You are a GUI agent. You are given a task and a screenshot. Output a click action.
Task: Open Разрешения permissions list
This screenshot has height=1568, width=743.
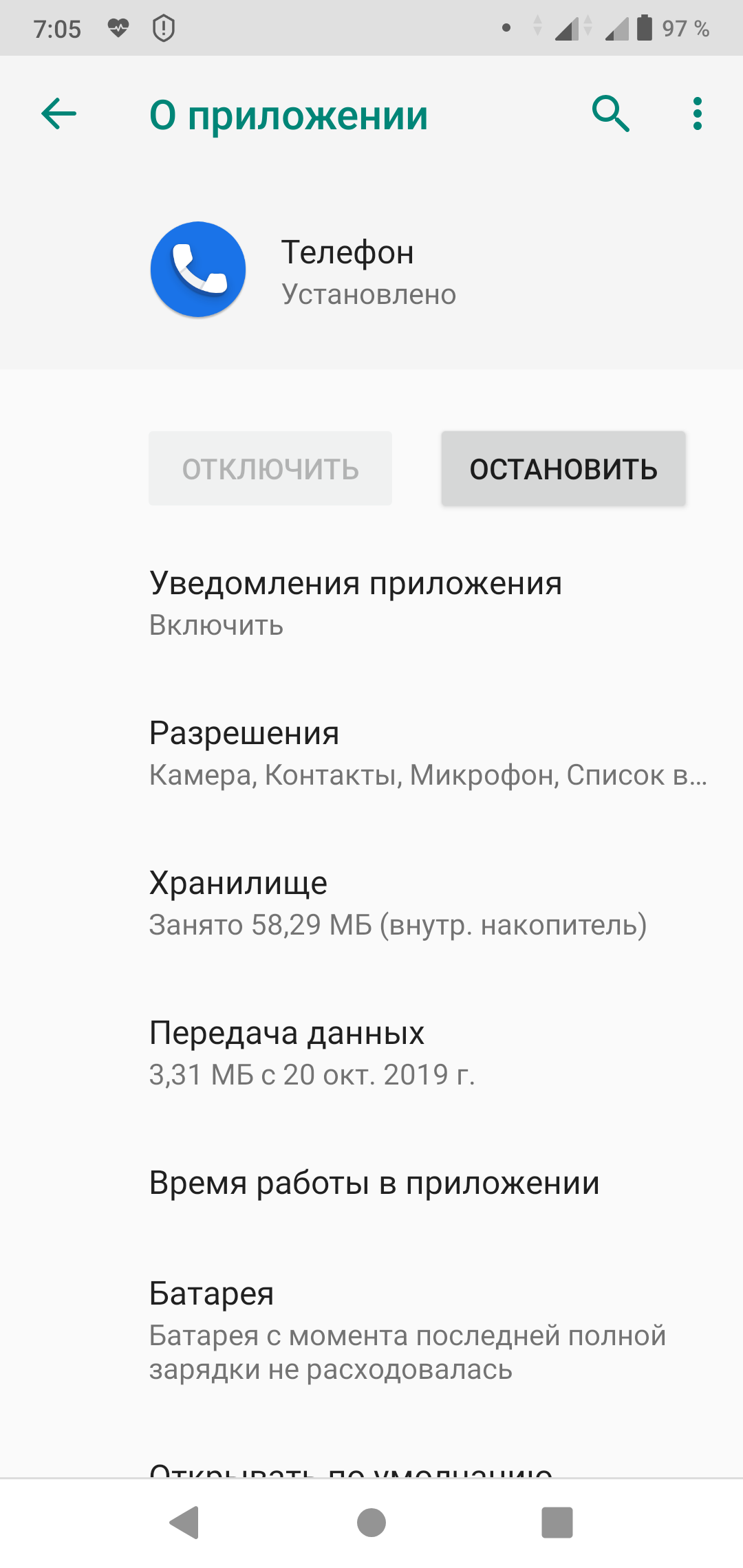[x=371, y=753]
